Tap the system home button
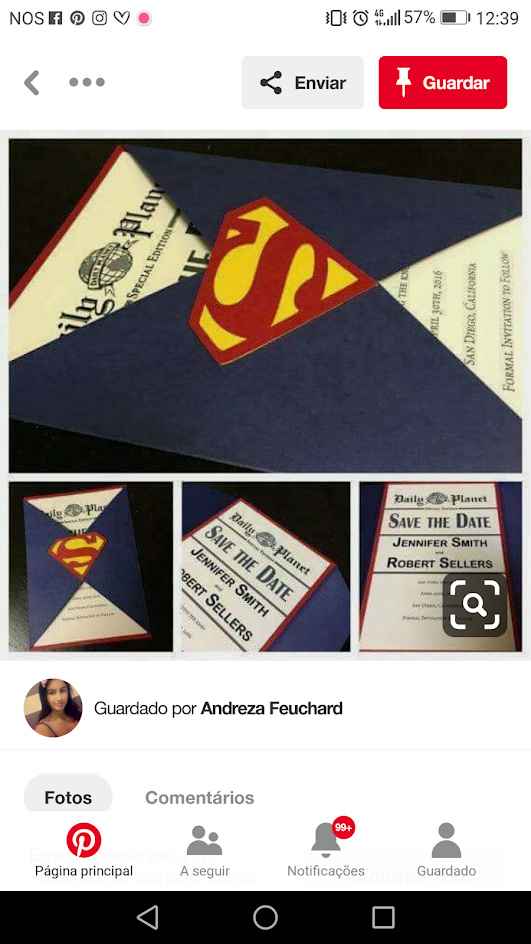Viewport: 531px width, 944px height. [x=266, y=918]
